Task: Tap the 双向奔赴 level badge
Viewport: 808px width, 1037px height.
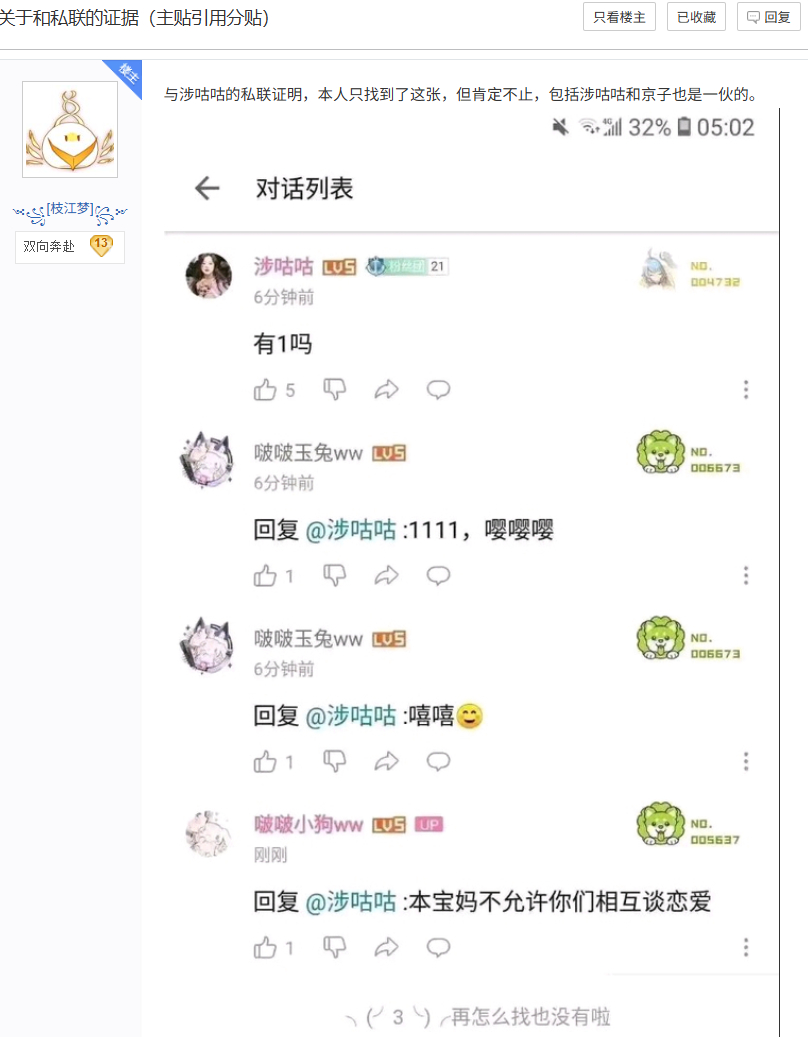Action: point(69,246)
